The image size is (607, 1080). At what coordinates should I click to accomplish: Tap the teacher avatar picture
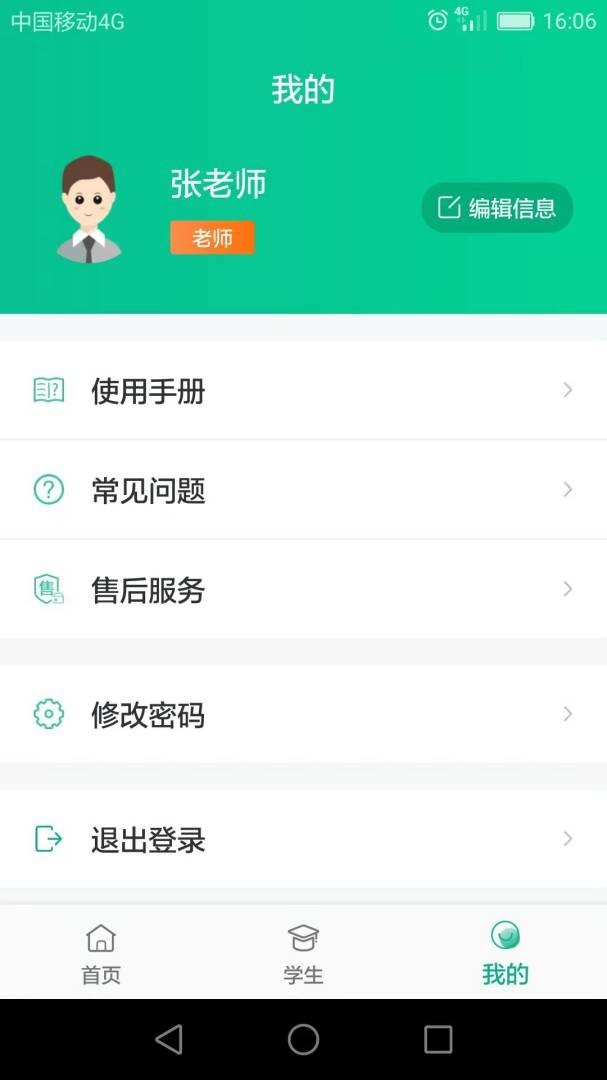89,209
